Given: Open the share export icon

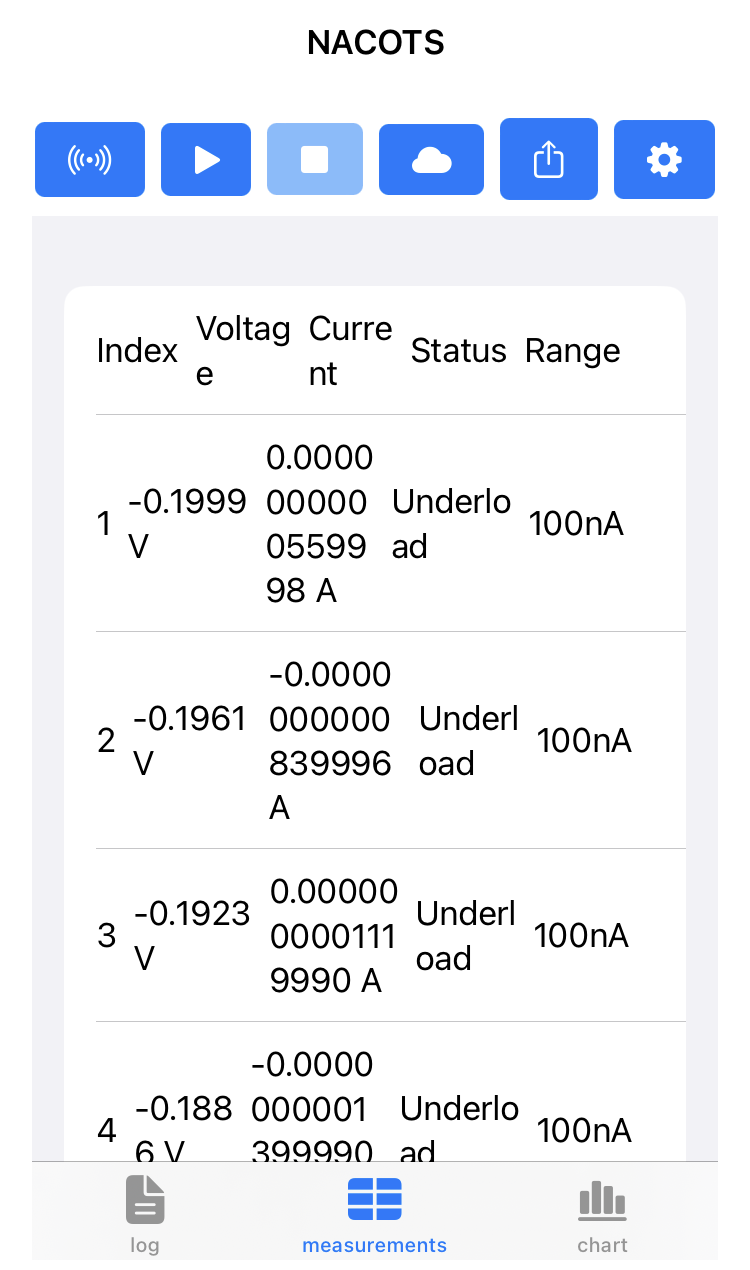Looking at the screenshot, I should (548, 159).
